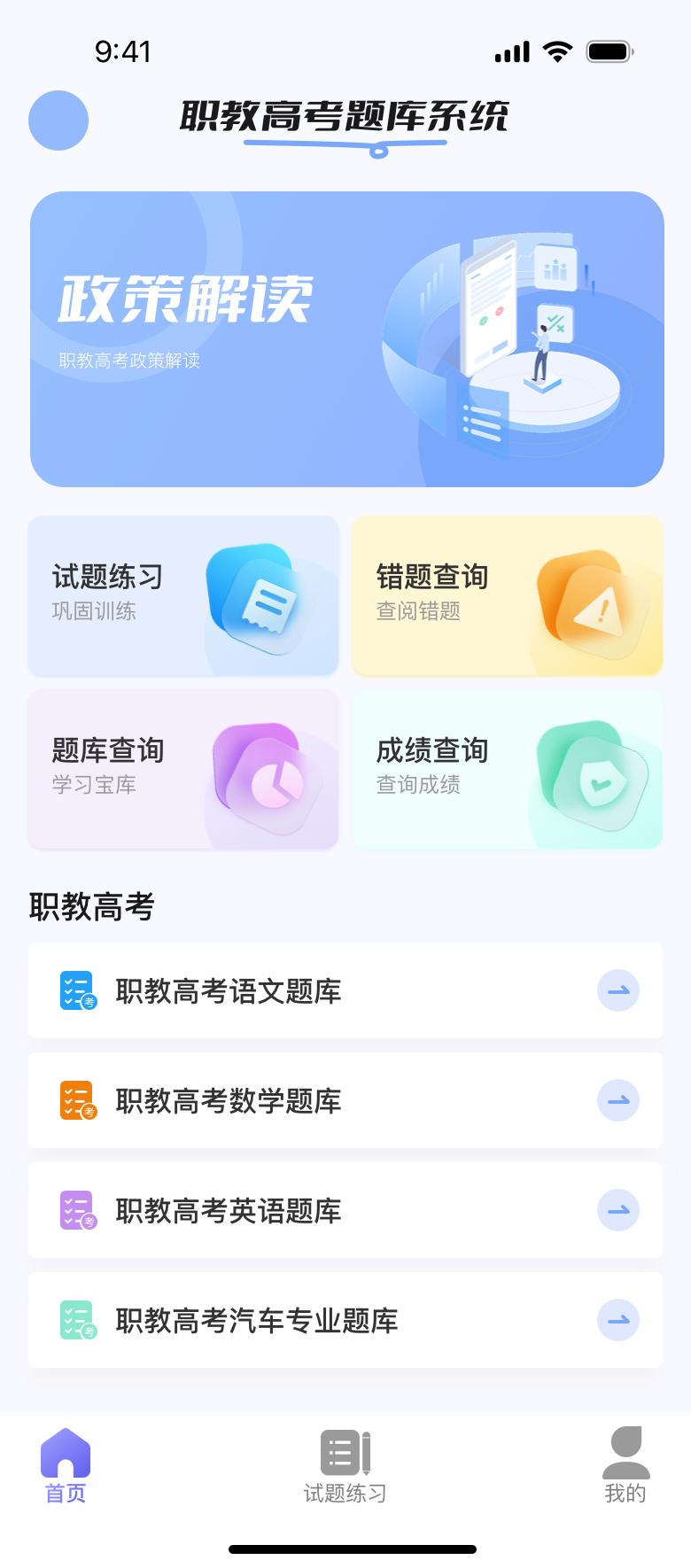Switch to the 首页 tab

point(66,1466)
